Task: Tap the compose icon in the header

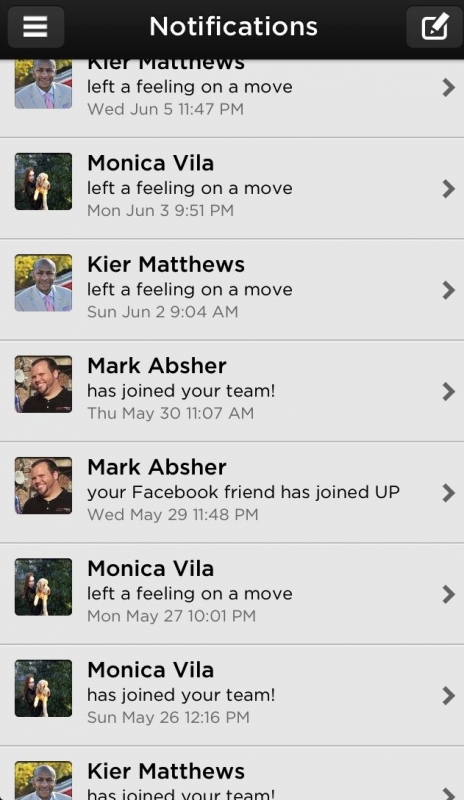Action: 434,27
